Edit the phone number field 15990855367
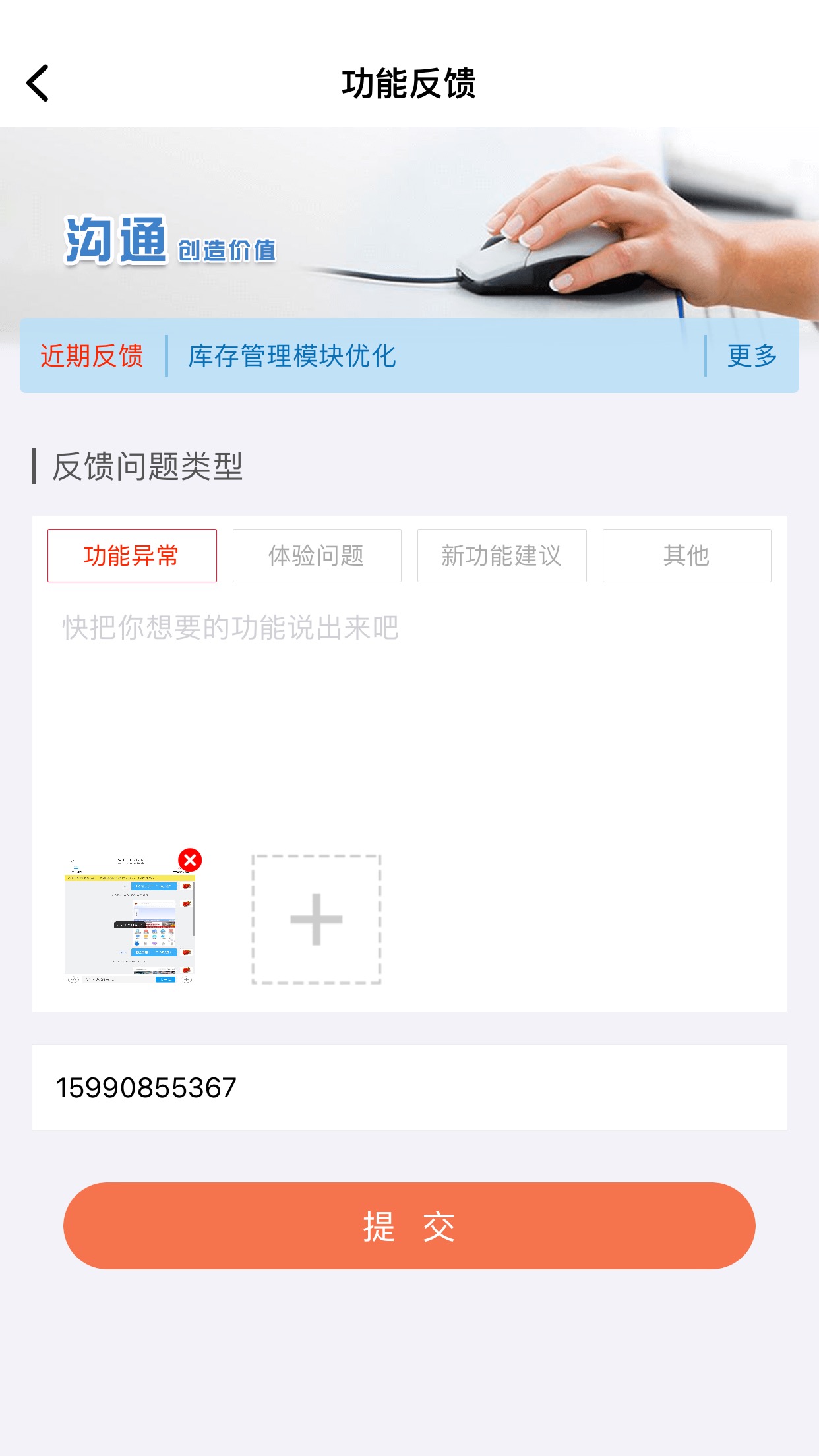819x1456 pixels. coord(409,1087)
